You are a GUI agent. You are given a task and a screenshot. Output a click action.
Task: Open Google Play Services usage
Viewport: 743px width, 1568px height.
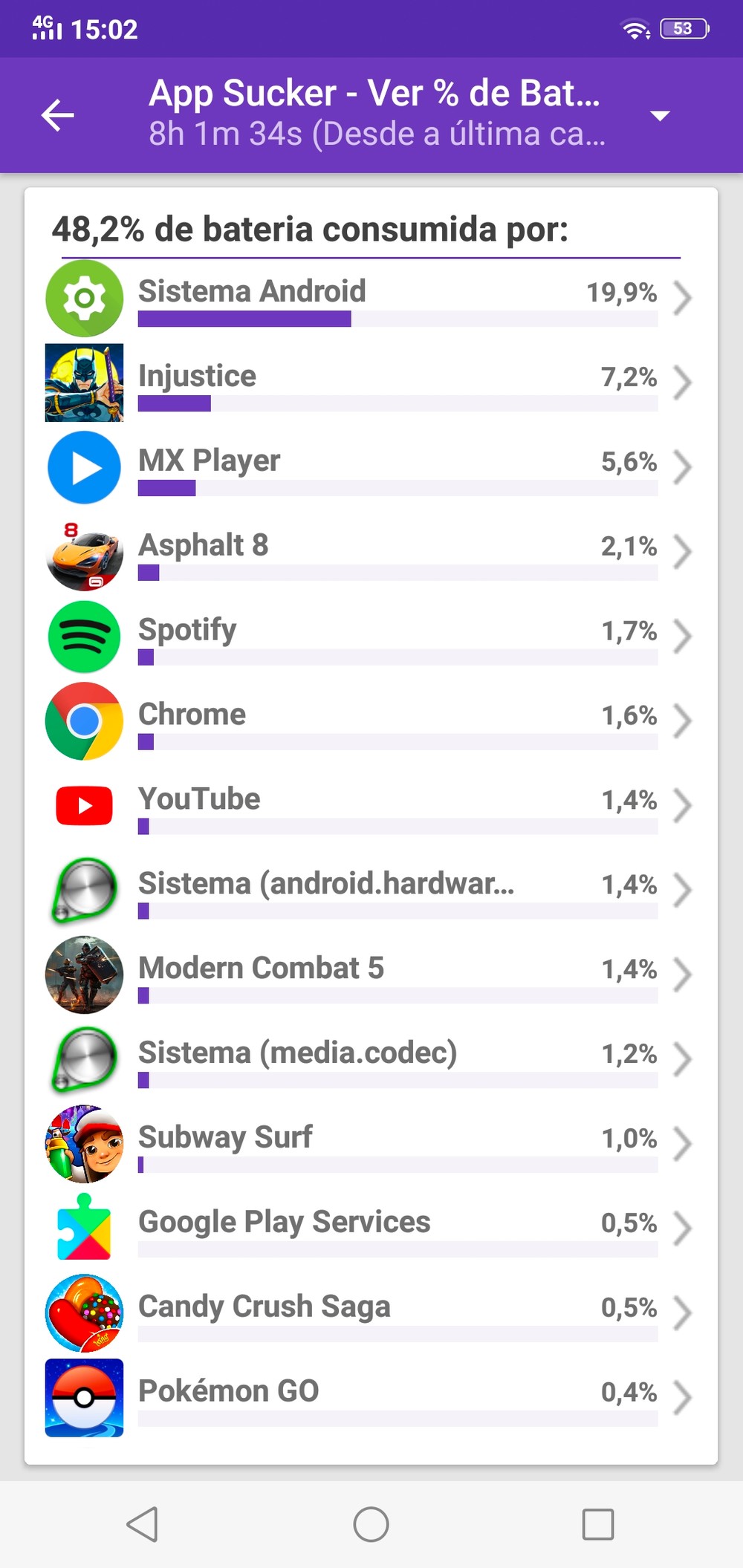pyautogui.click(x=371, y=1230)
